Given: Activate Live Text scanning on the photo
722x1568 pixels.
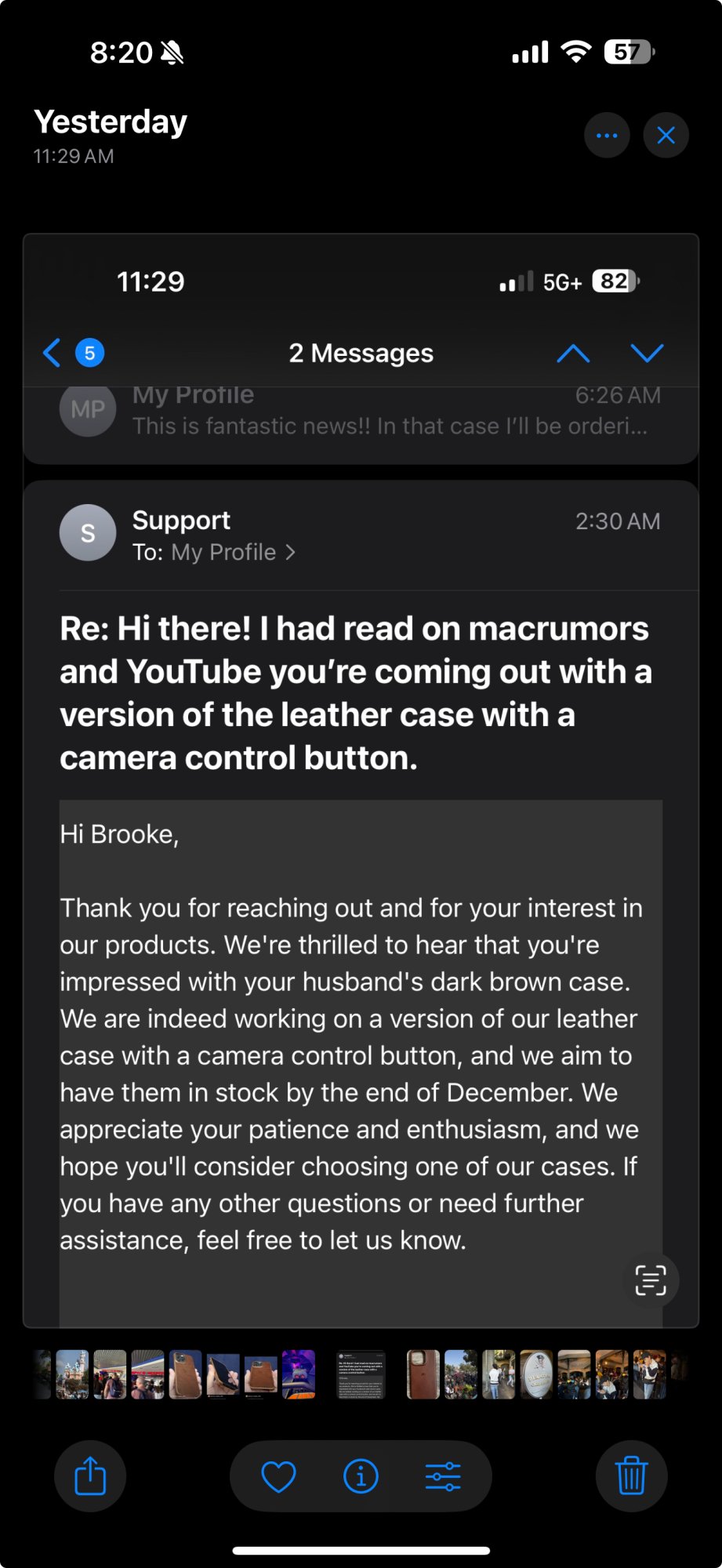Looking at the screenshot, I should pos(650,1280).
